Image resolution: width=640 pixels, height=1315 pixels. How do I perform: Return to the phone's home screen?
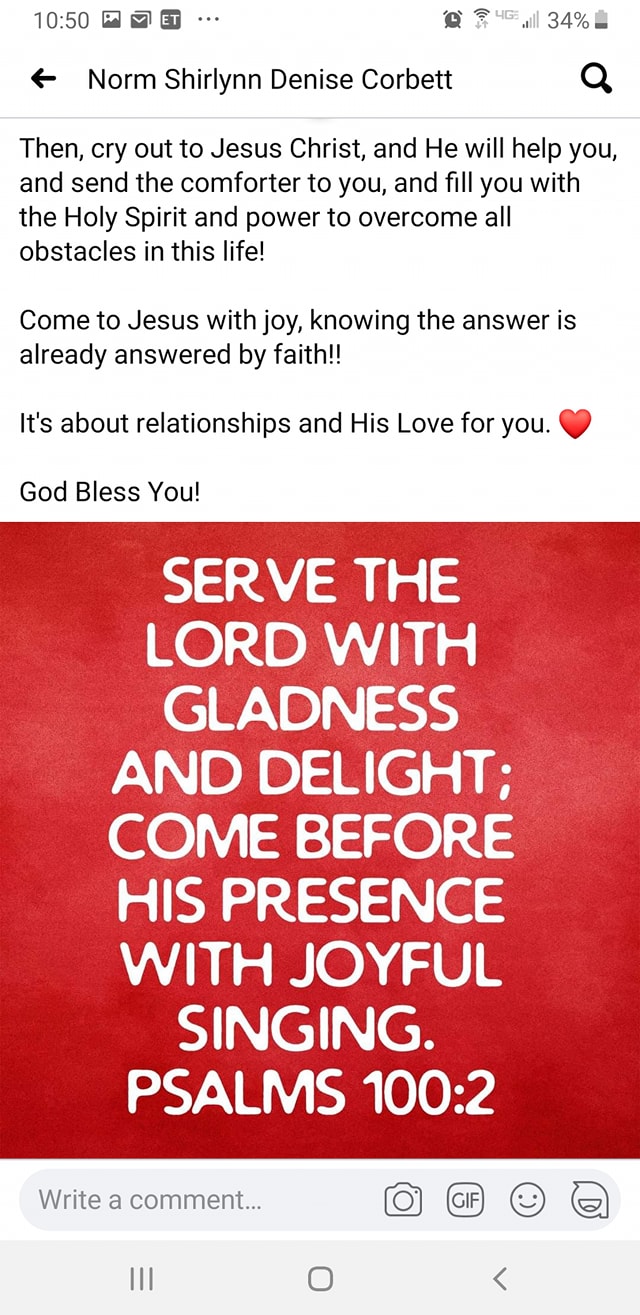[x=320, y=1278]
